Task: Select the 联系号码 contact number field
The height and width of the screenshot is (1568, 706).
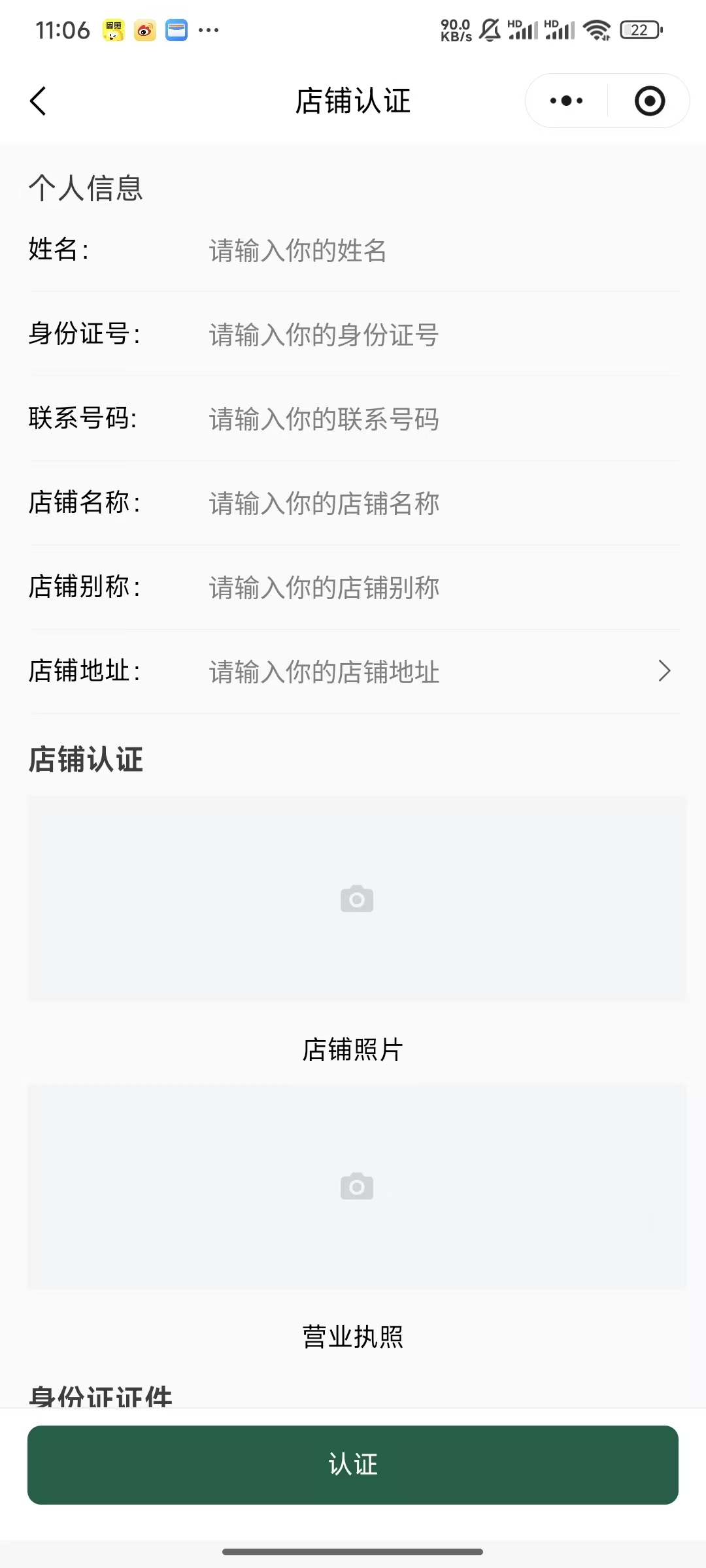Action: tap(431, 419)
